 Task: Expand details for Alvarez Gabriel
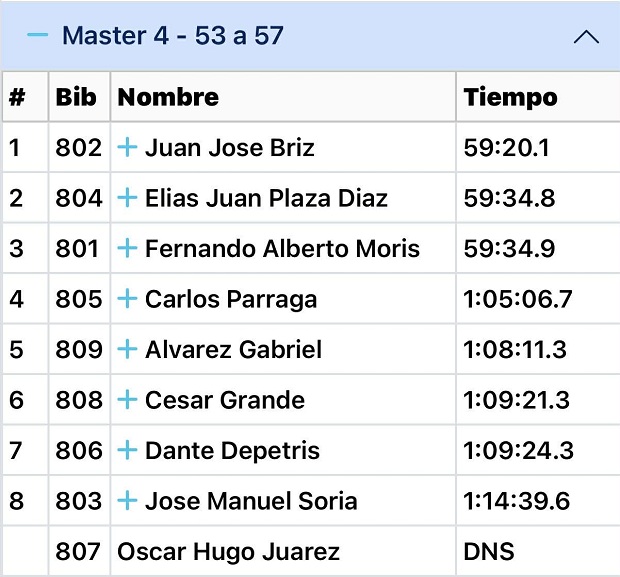[127, 349]
